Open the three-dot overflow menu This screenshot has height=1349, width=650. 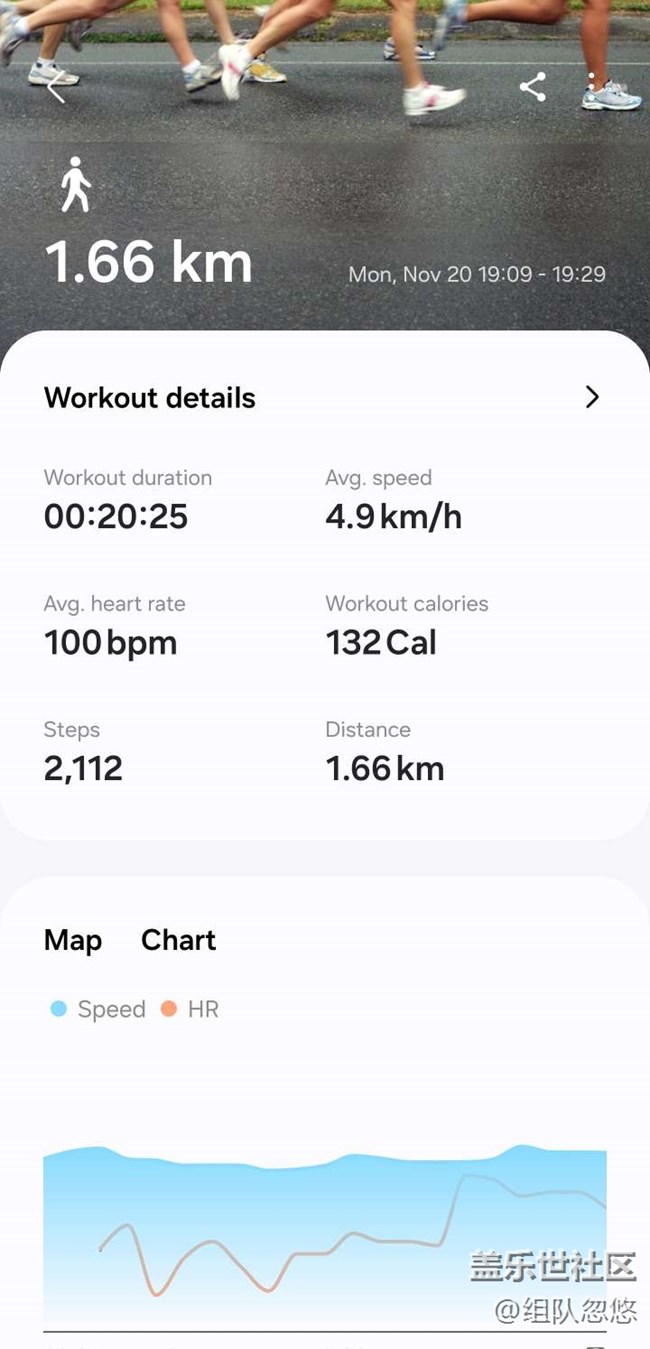592,87
